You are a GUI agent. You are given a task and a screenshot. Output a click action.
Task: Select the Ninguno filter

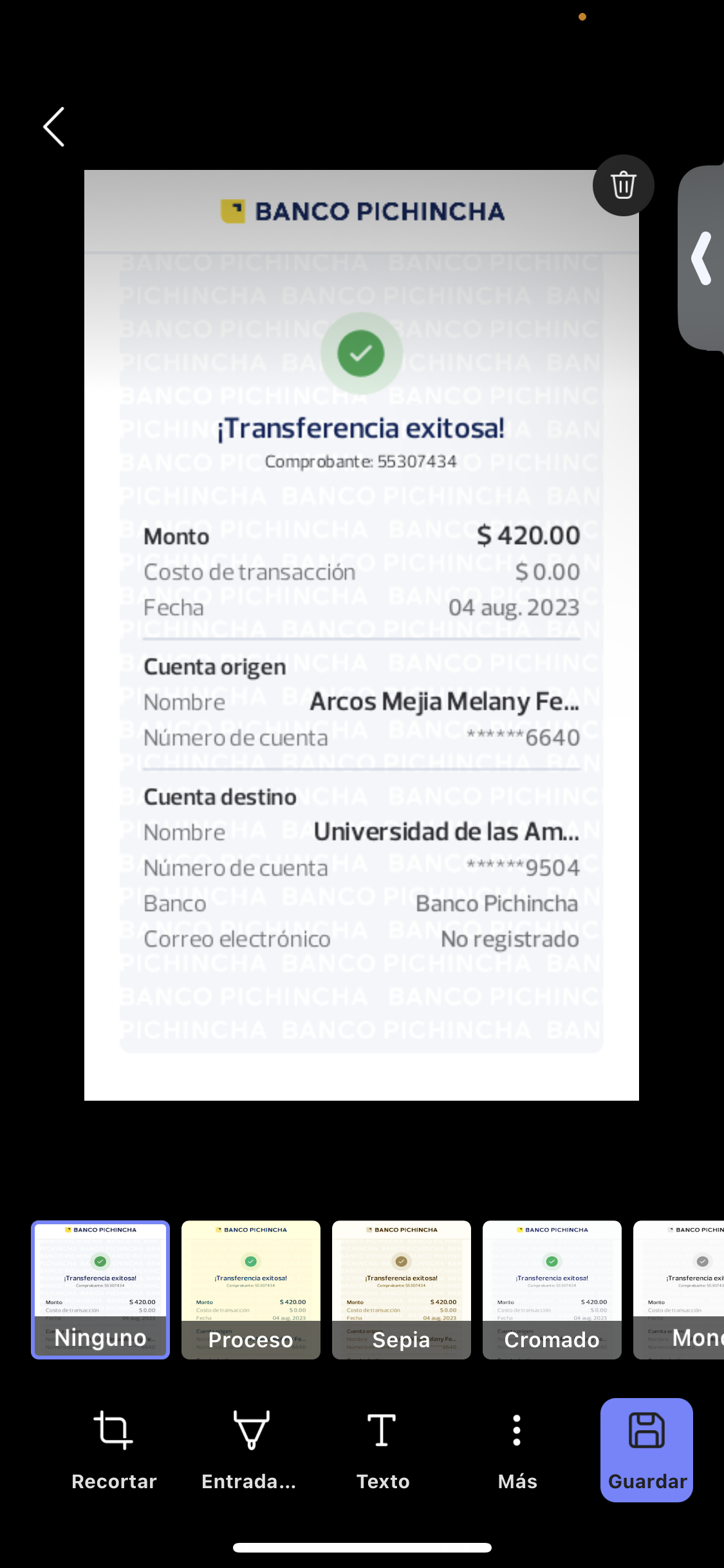point(100,1289)
